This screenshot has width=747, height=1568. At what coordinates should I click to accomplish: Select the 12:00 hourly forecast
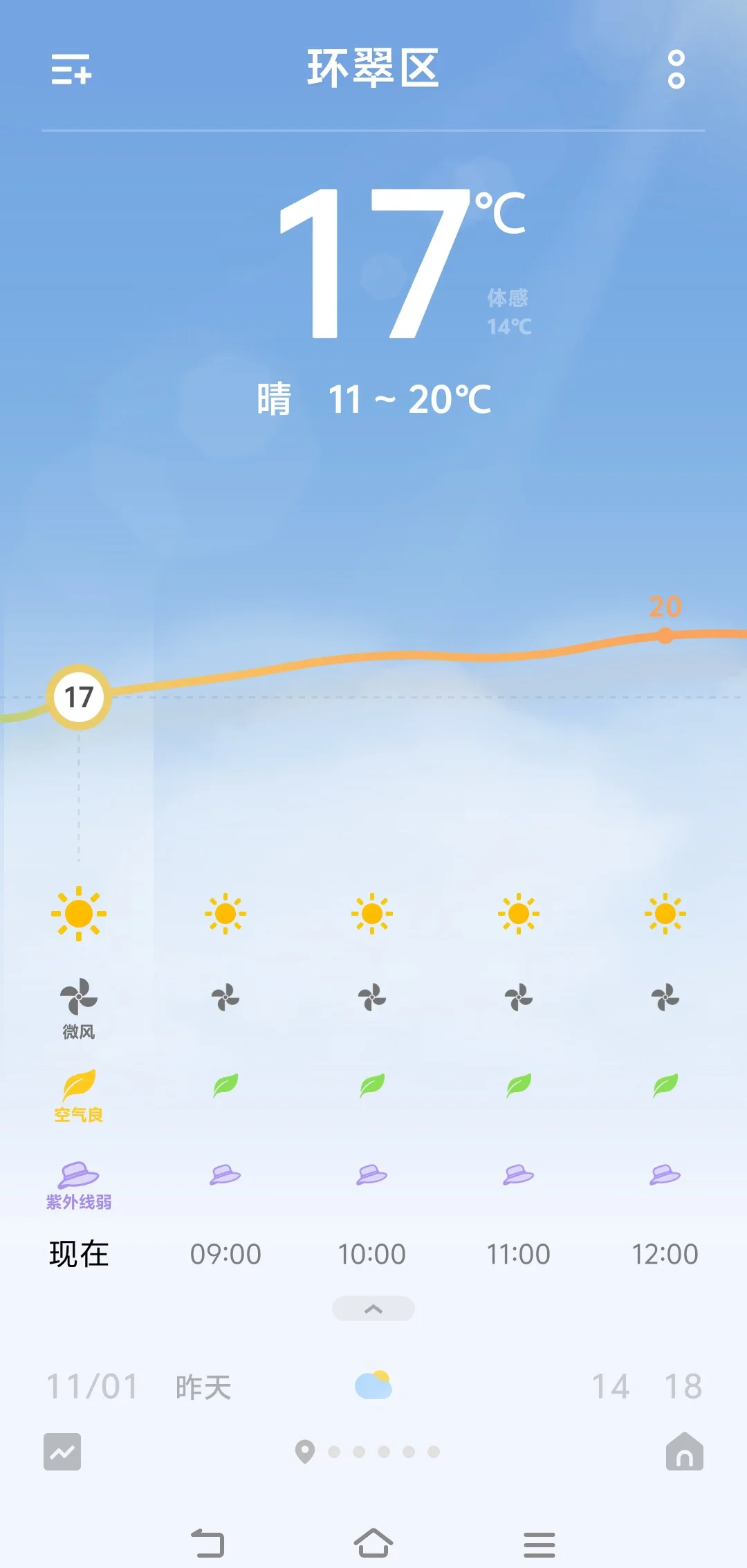click(665, 1253)
